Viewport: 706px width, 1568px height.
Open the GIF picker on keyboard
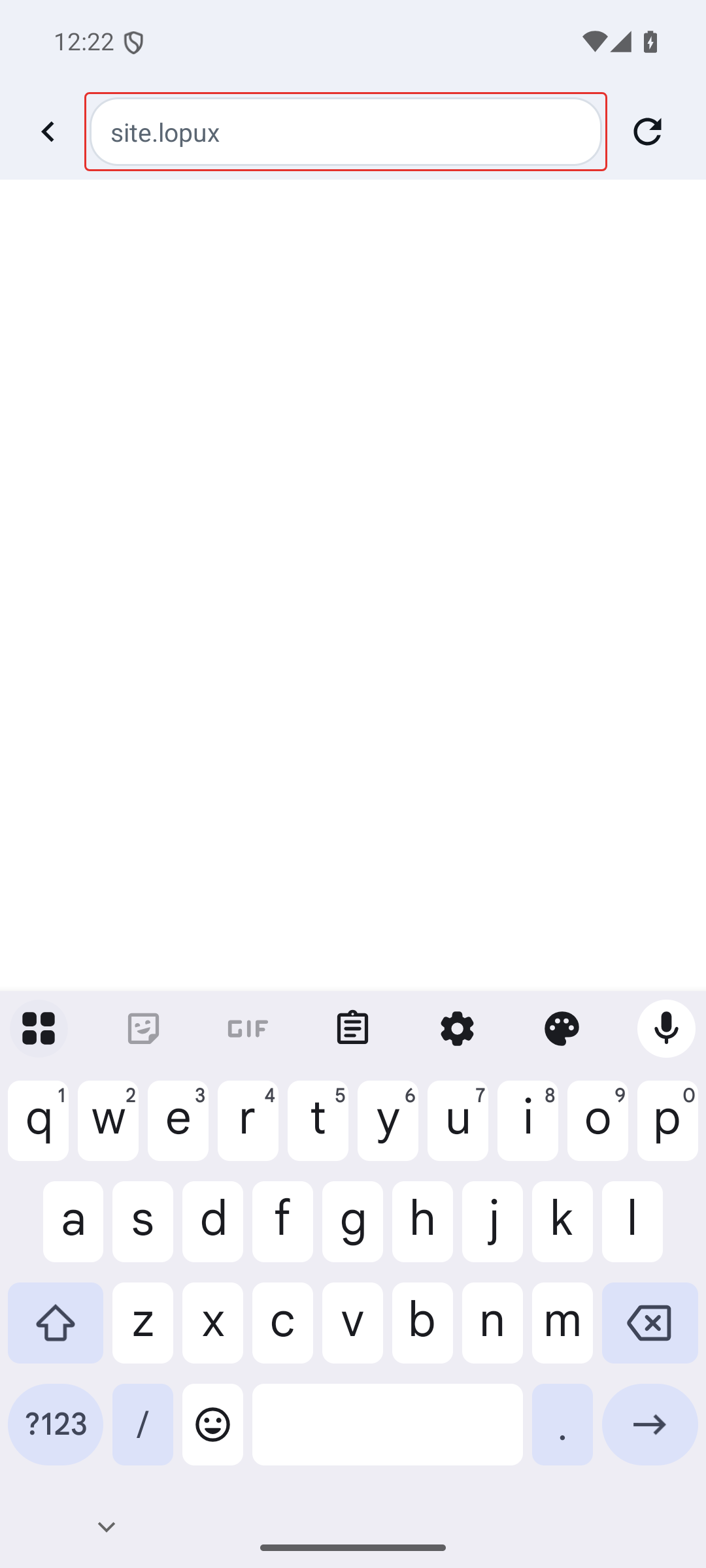(248, 1028)
